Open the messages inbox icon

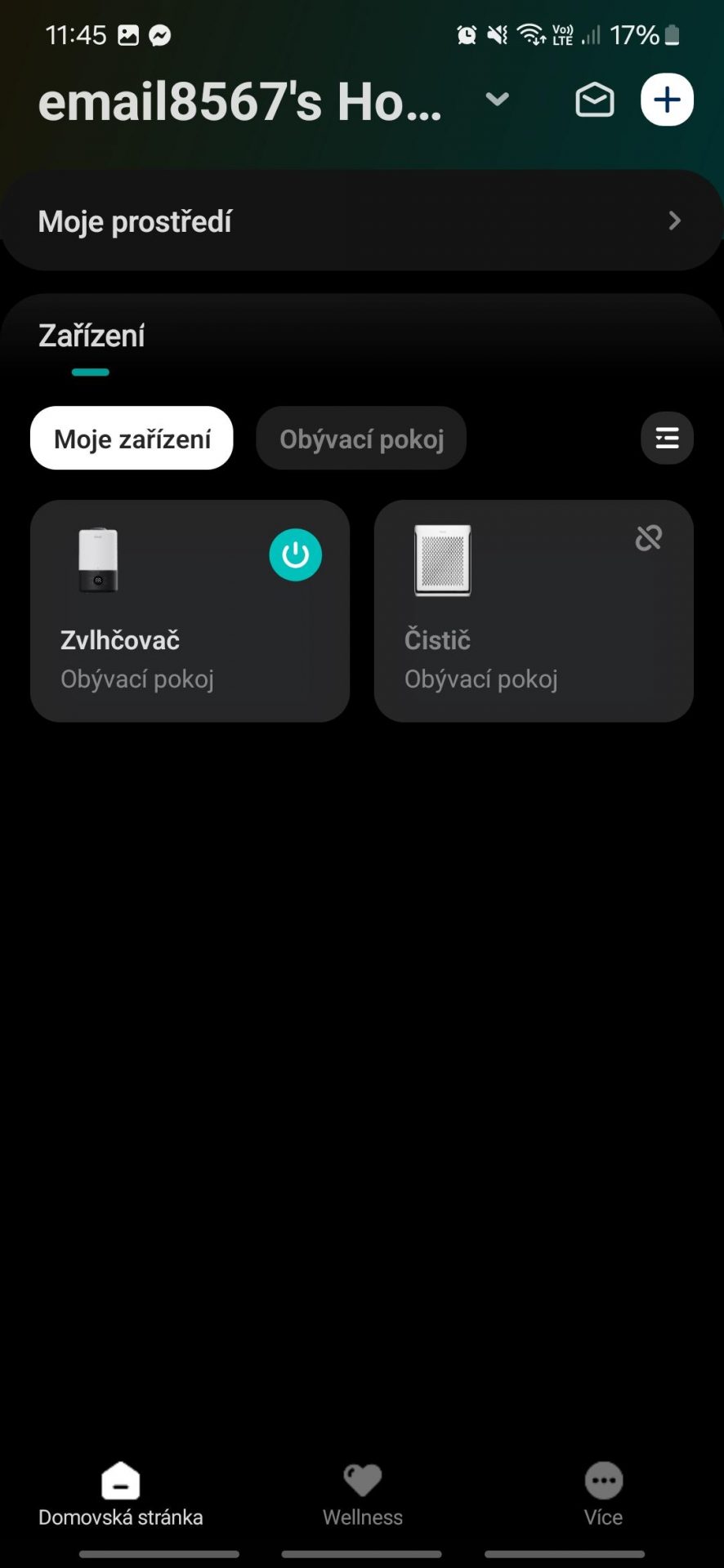pyautogui.click(x=594, y=100)
